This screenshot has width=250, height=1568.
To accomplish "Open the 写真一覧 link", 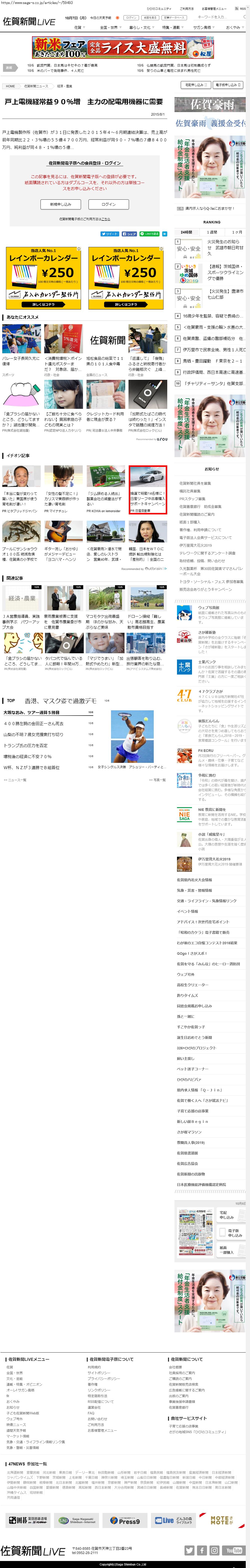I will pyautogui.click(x=157, y=780).
